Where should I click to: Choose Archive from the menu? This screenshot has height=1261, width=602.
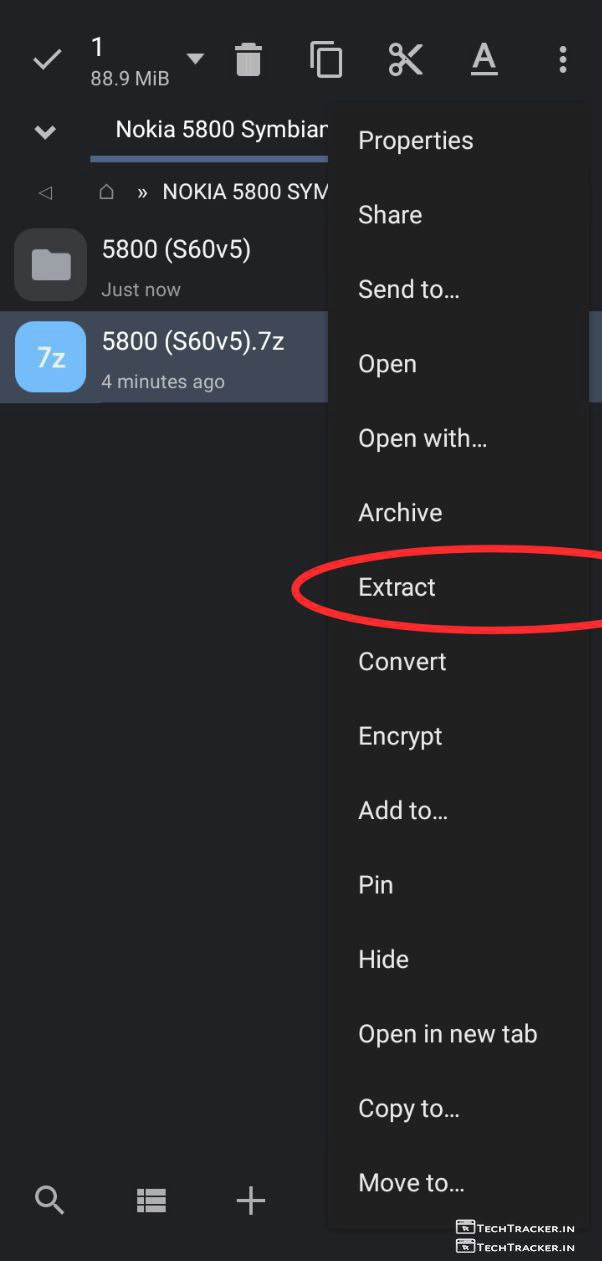[x=400, y=513]
